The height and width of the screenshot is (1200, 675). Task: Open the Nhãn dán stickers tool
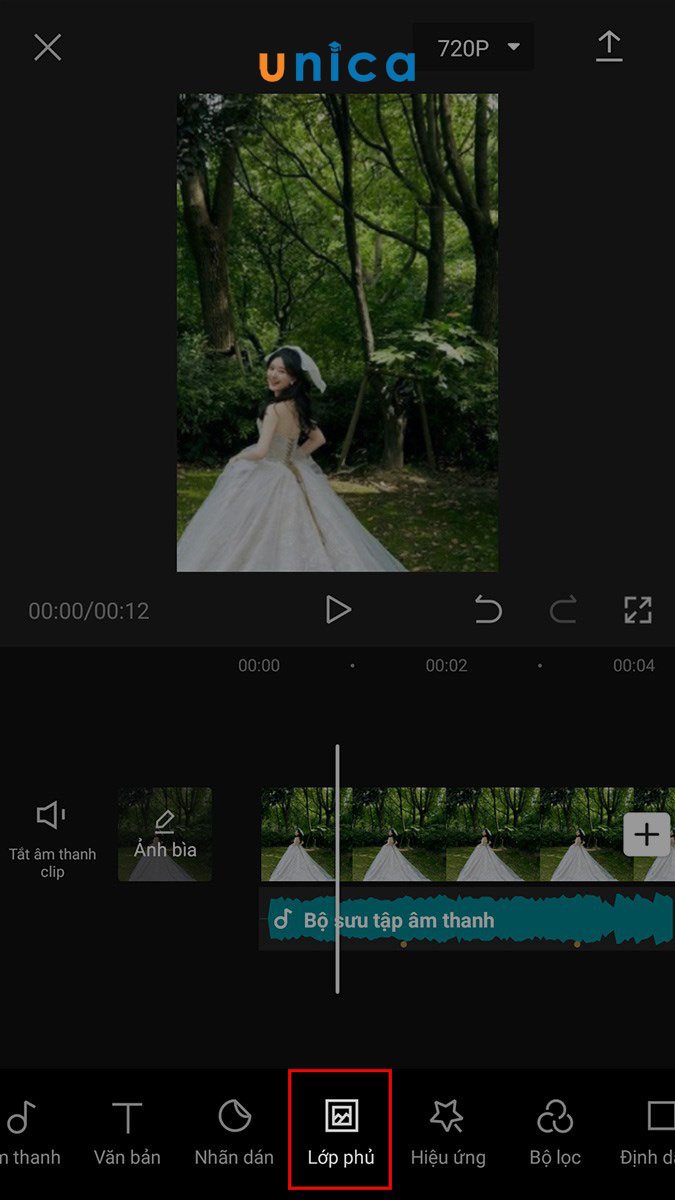234,1132
